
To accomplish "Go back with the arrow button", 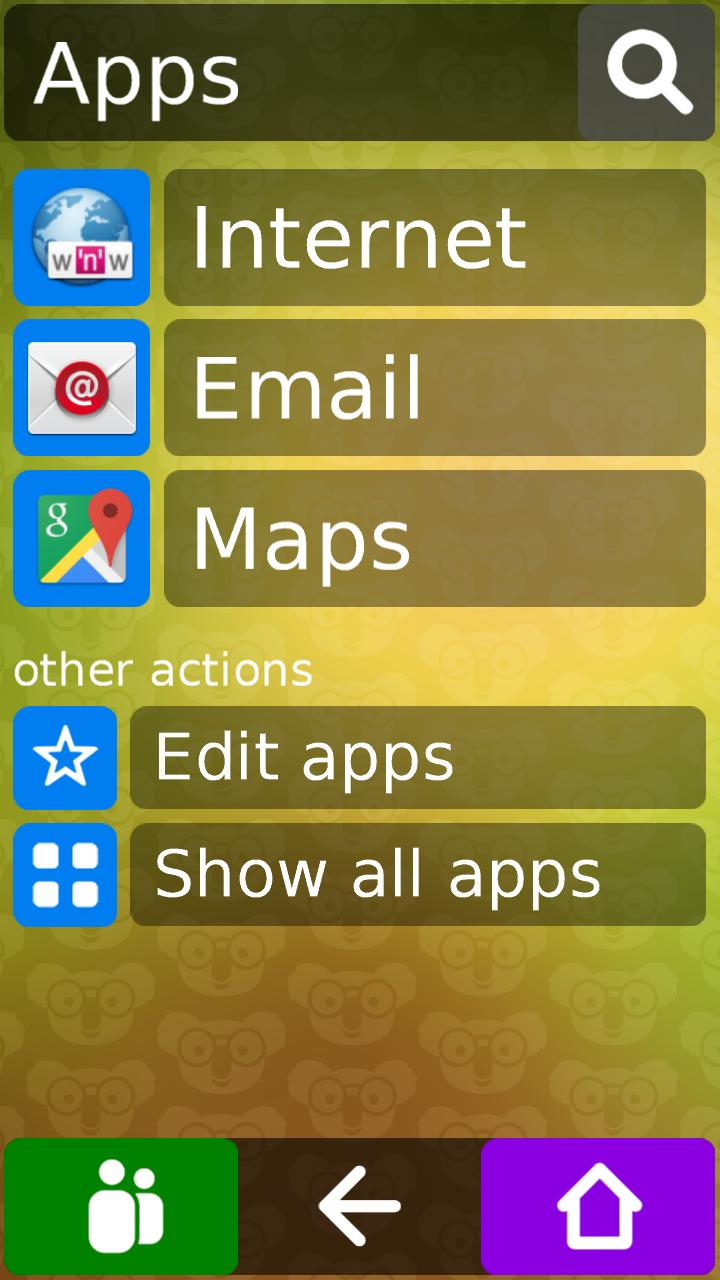I will point(359,1205).
